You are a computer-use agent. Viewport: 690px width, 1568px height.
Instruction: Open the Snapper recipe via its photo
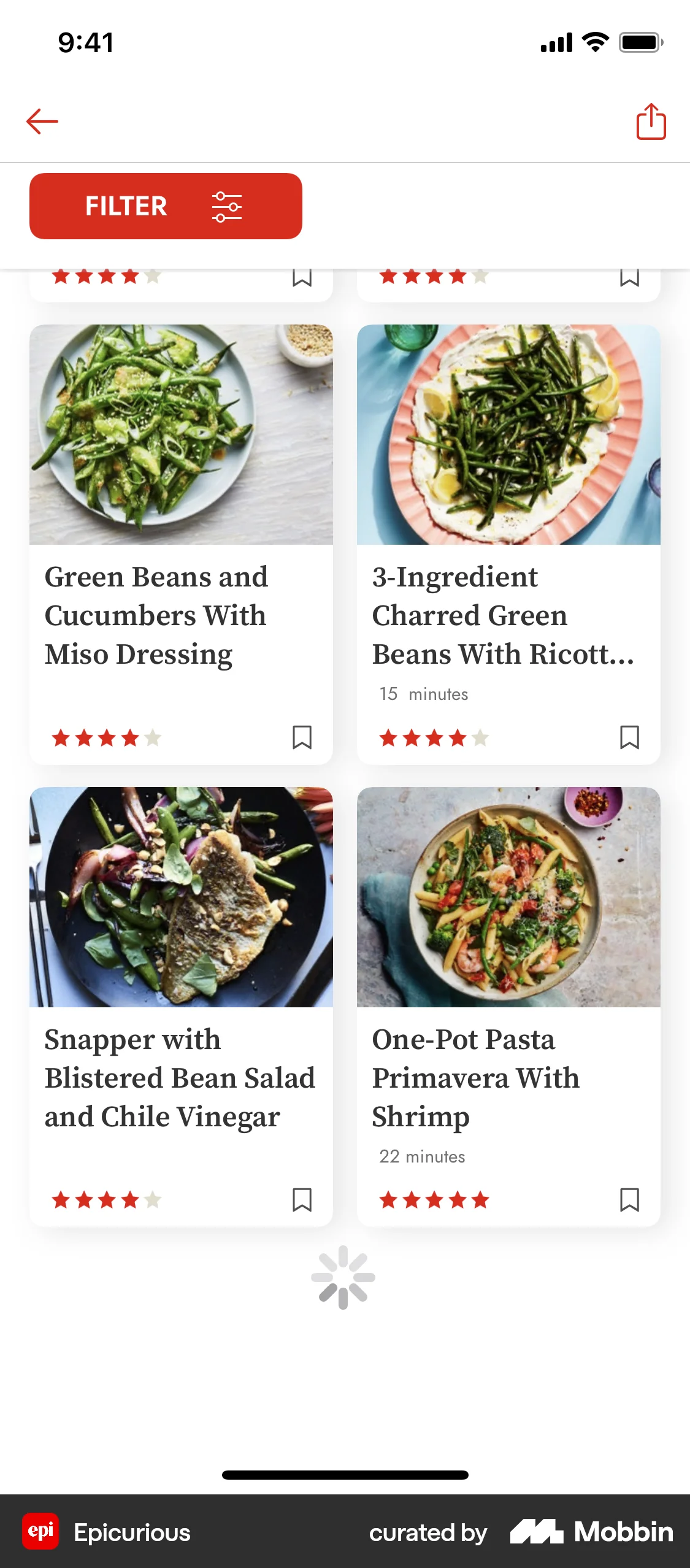[x=181, y=897]
